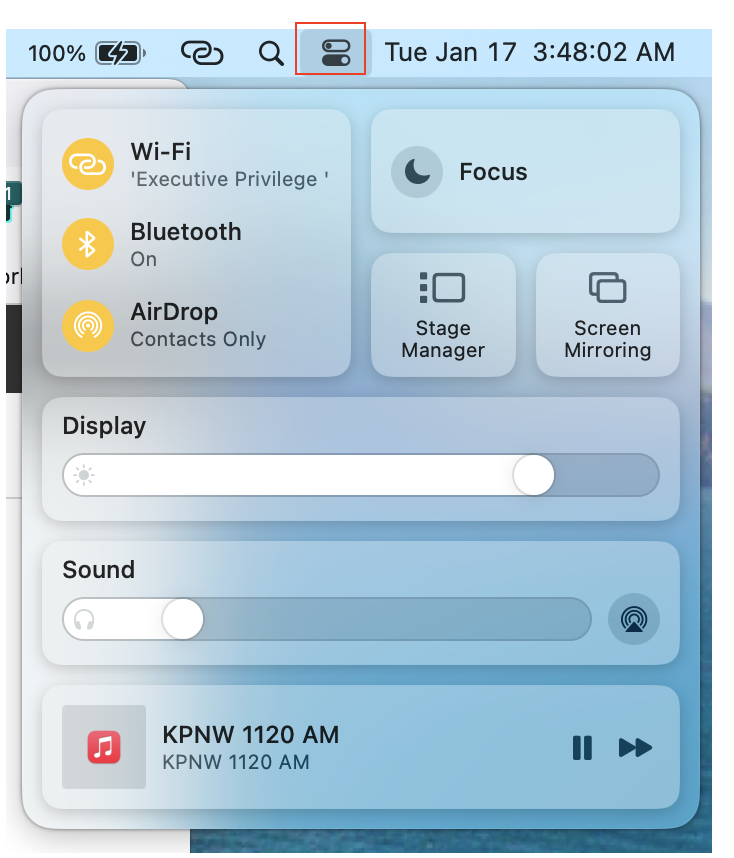Open the Music app artwork tile
This screenshot has width=734, height=858.
104,747
